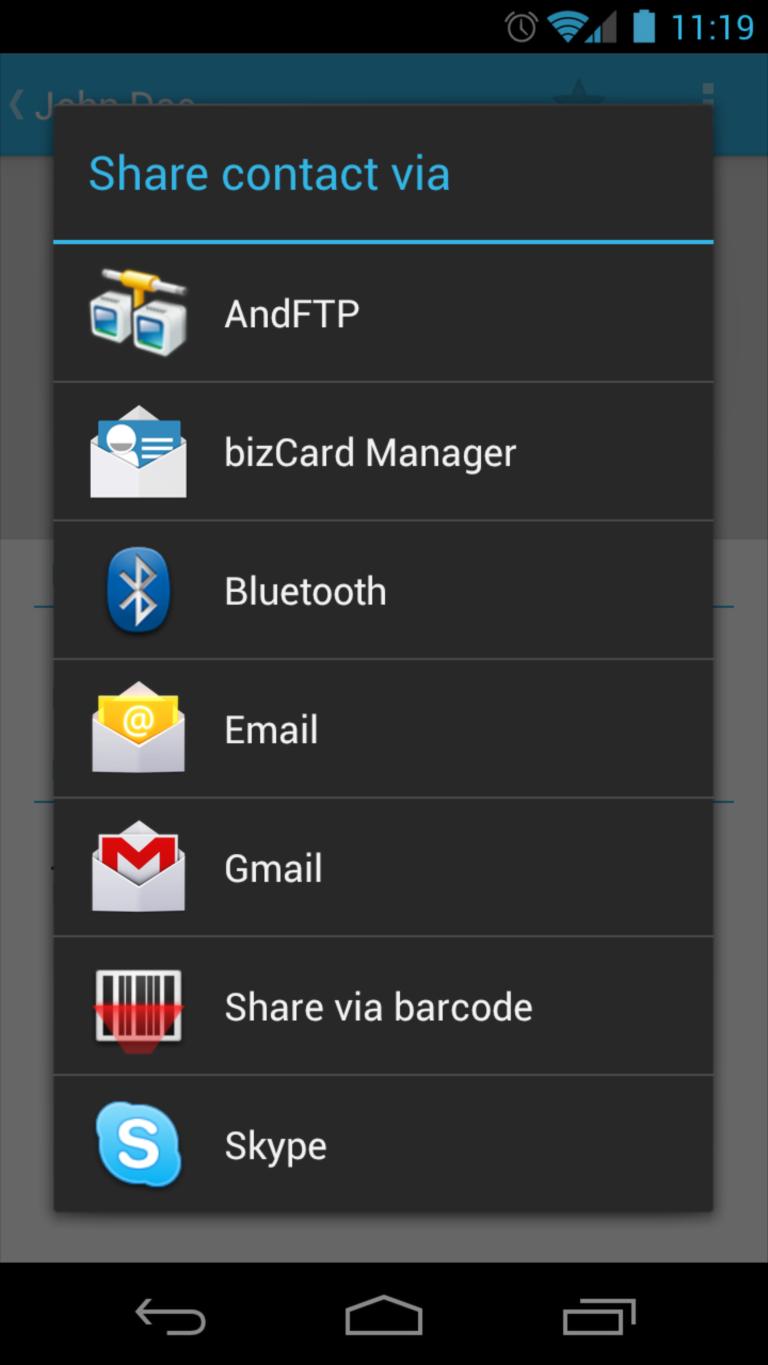Share the contact through Skype
The image size is (768, 1365).
pos(383,1145)
